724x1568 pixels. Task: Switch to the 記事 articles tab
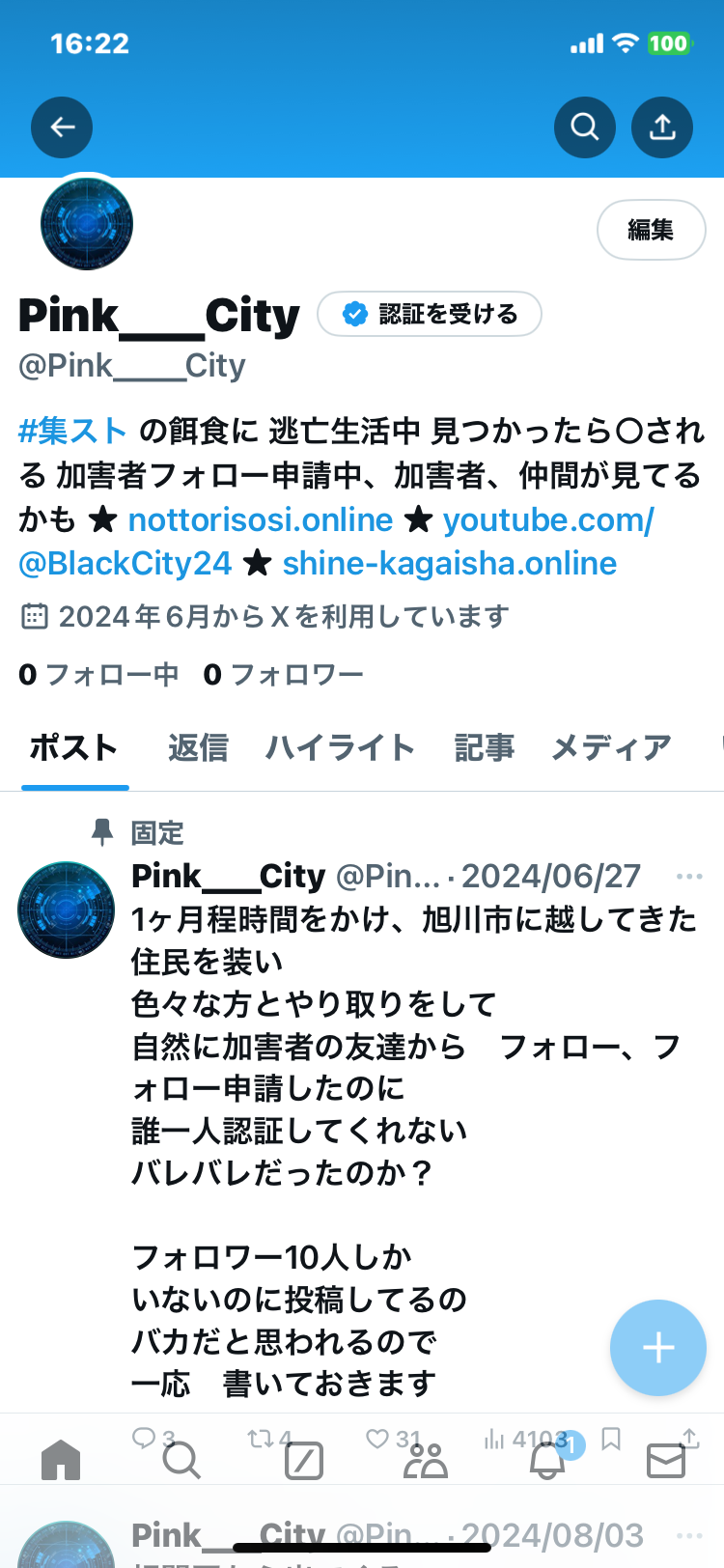coord(484,747)
